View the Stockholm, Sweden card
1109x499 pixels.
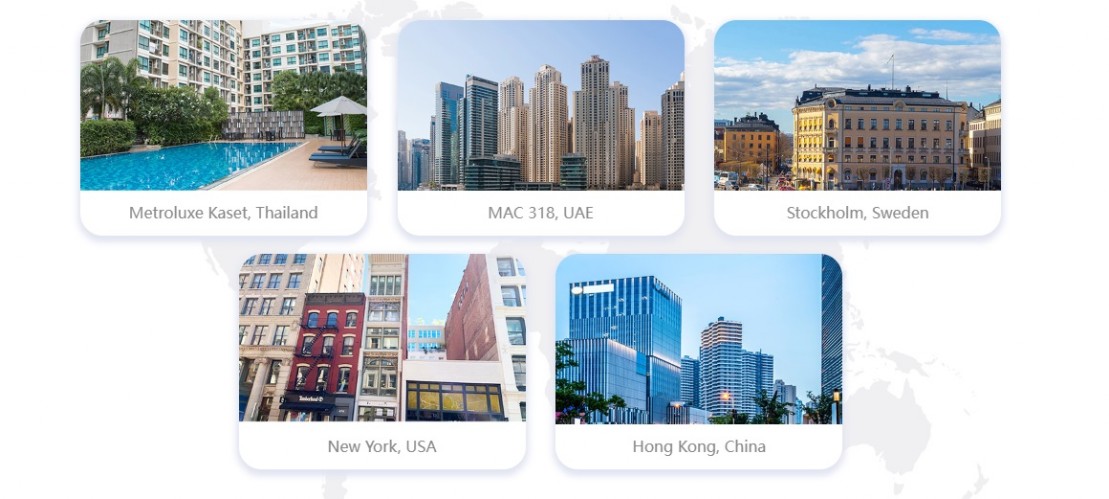[857, 128]
